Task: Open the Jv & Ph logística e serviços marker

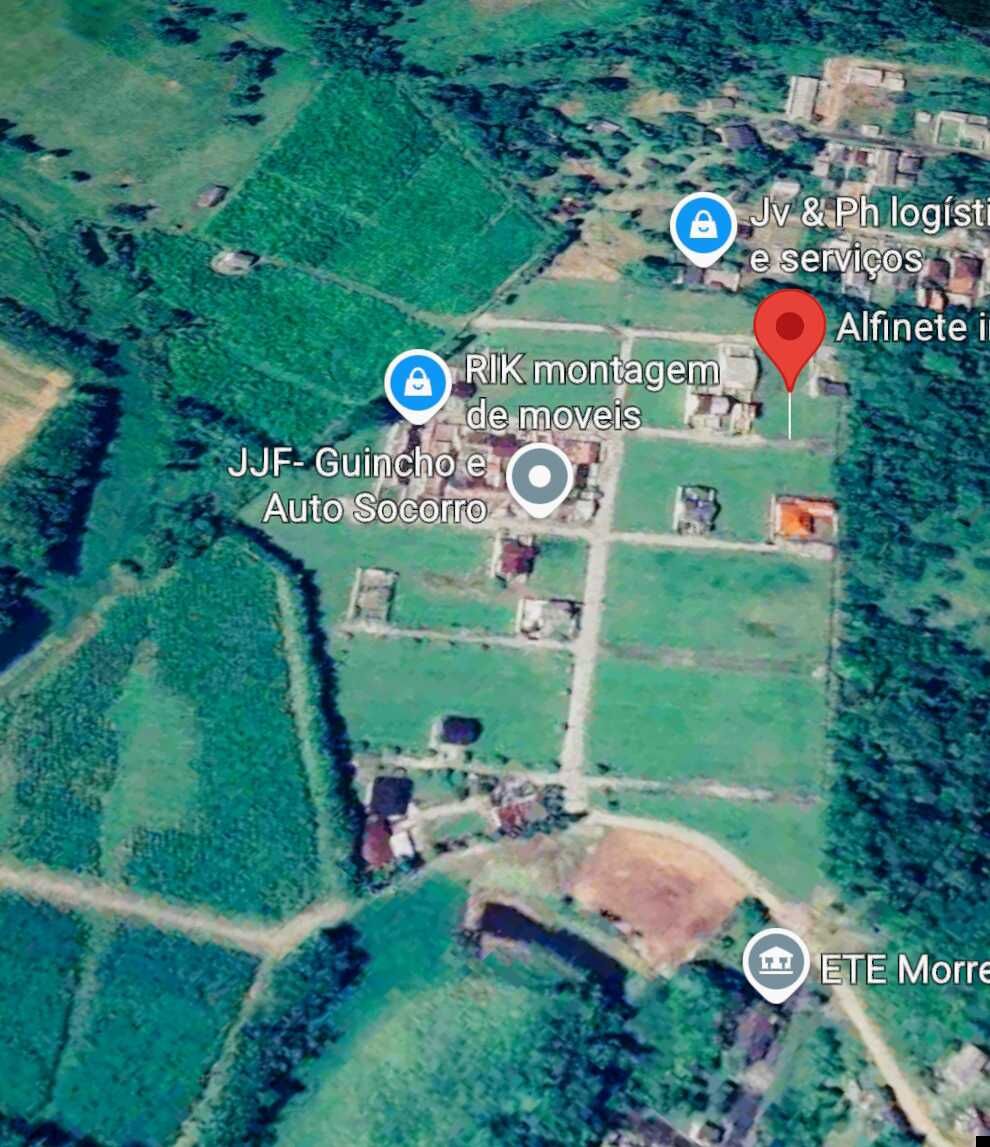Action: click(x=703, y=226)
